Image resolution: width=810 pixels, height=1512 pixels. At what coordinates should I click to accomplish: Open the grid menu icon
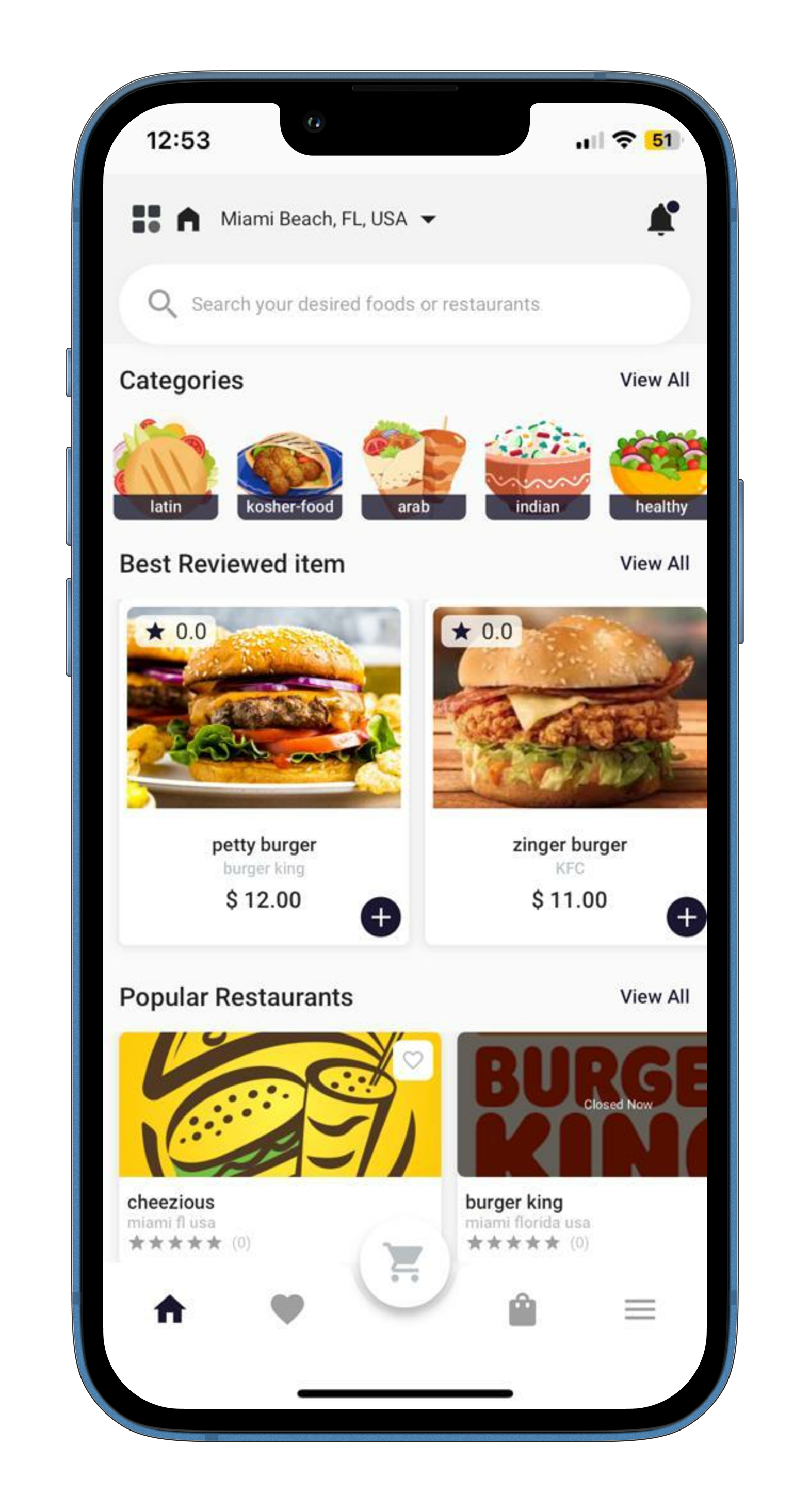(146, 219)
